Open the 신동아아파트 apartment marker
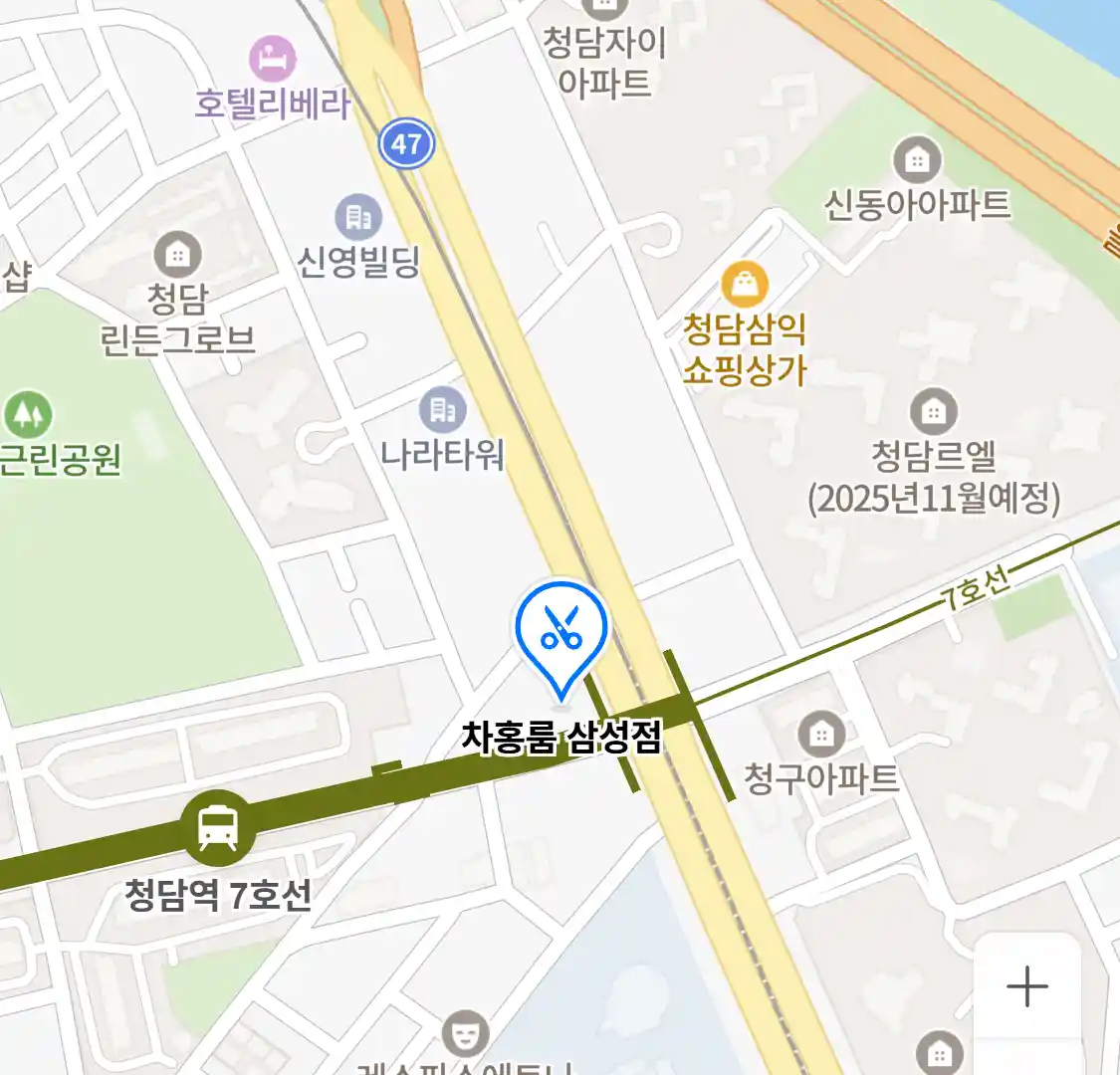The width and height of the screenshot is (1120, 1075). click(x=916, y=160)
